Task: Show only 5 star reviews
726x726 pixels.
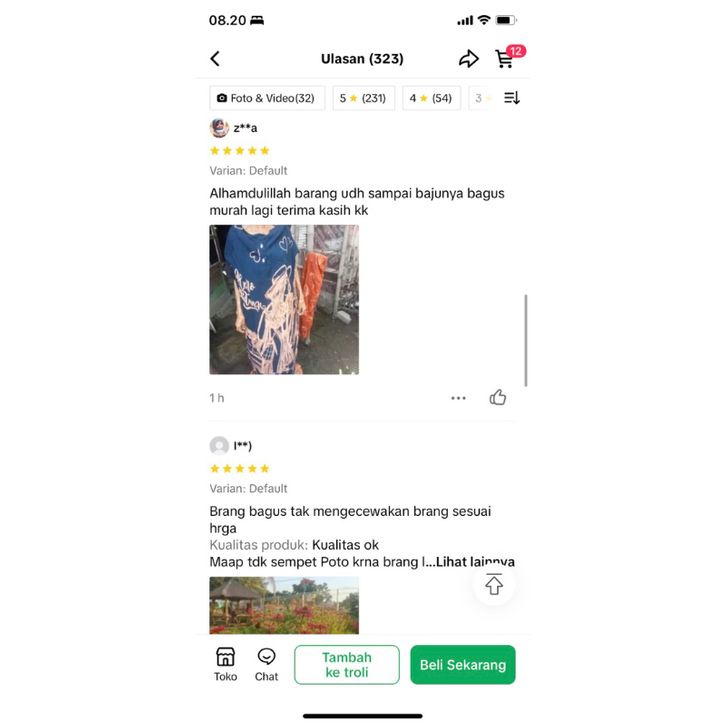Action: tap(362, 98)
